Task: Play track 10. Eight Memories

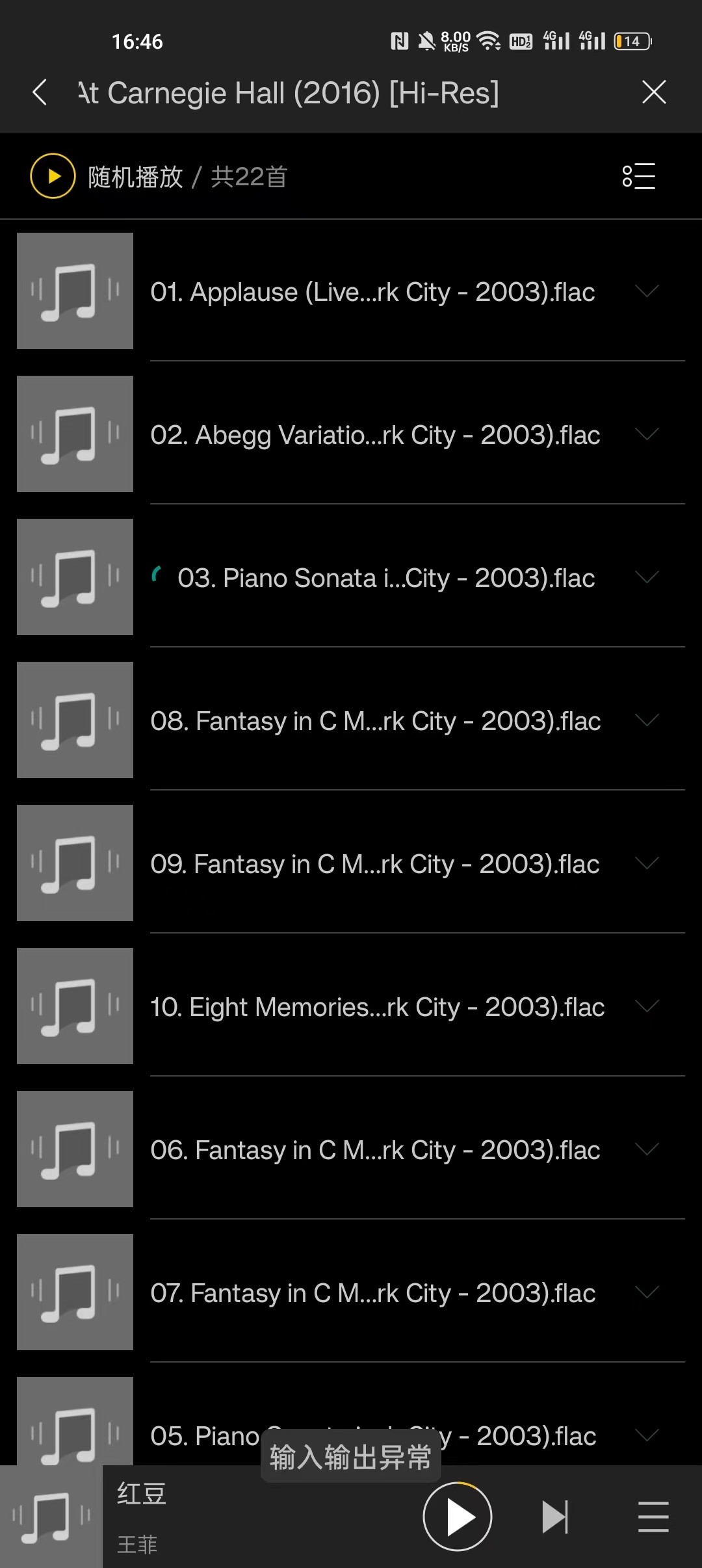Action: click(377, 1007)
